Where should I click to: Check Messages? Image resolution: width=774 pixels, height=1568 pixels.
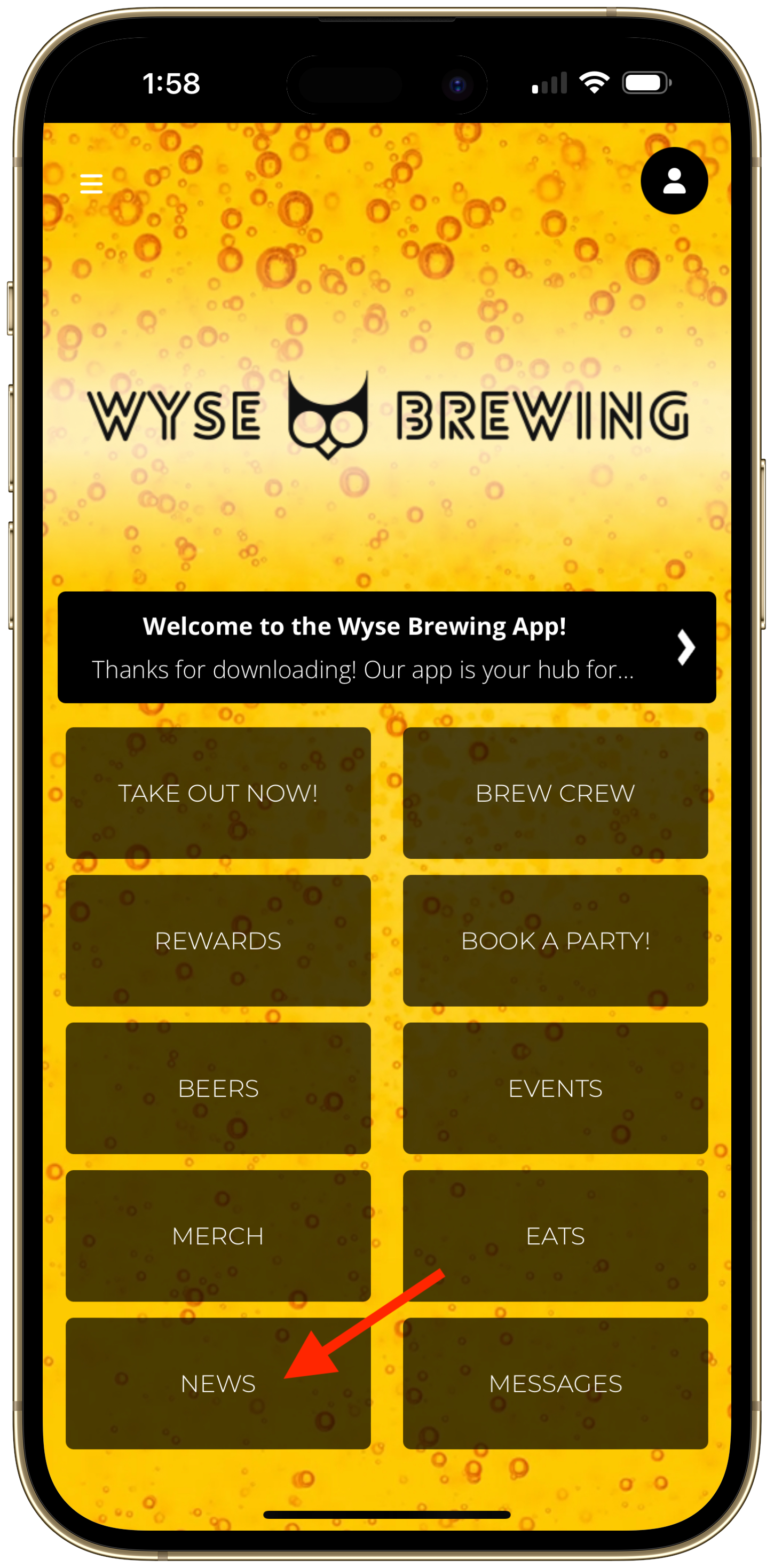coord(555,1383)
